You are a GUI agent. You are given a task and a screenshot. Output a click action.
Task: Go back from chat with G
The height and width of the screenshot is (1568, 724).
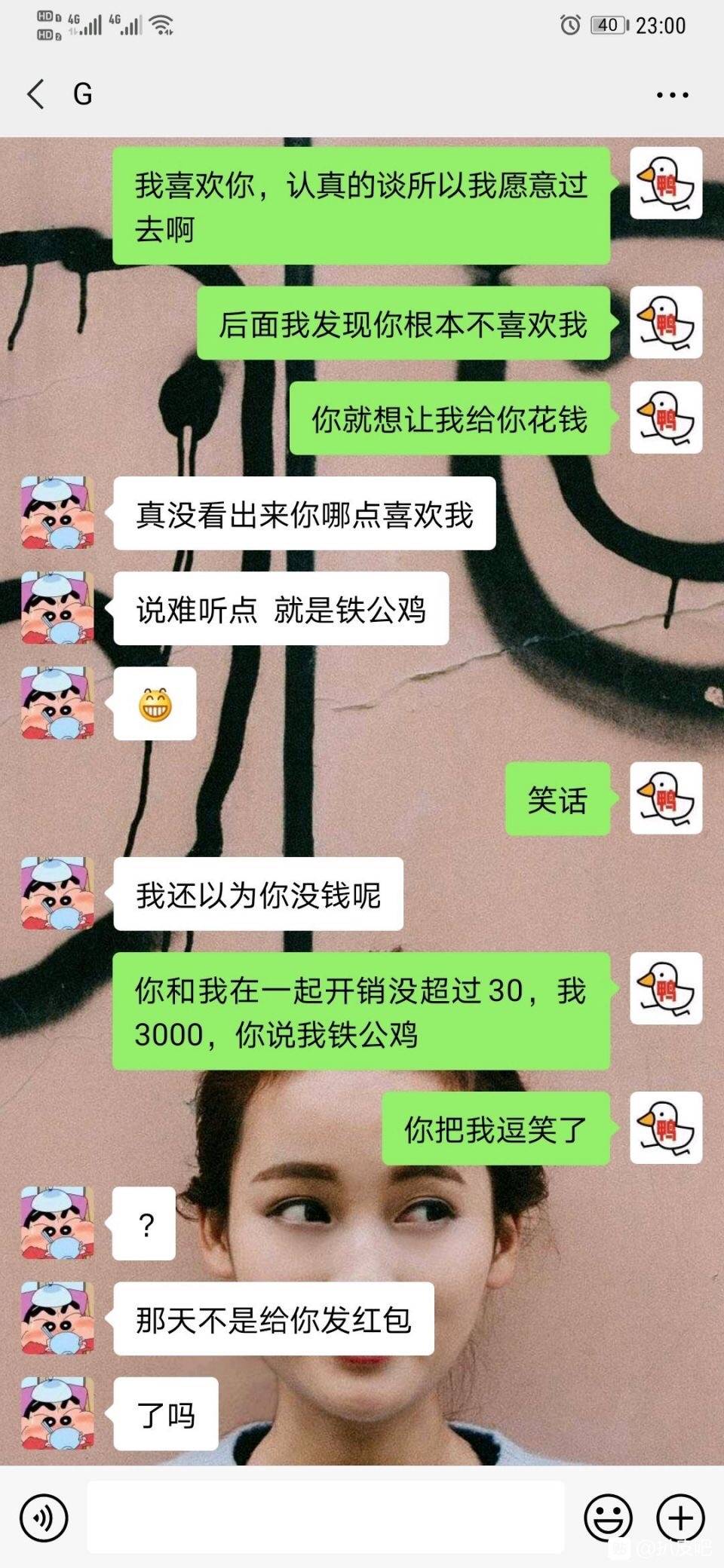(35, 94)
